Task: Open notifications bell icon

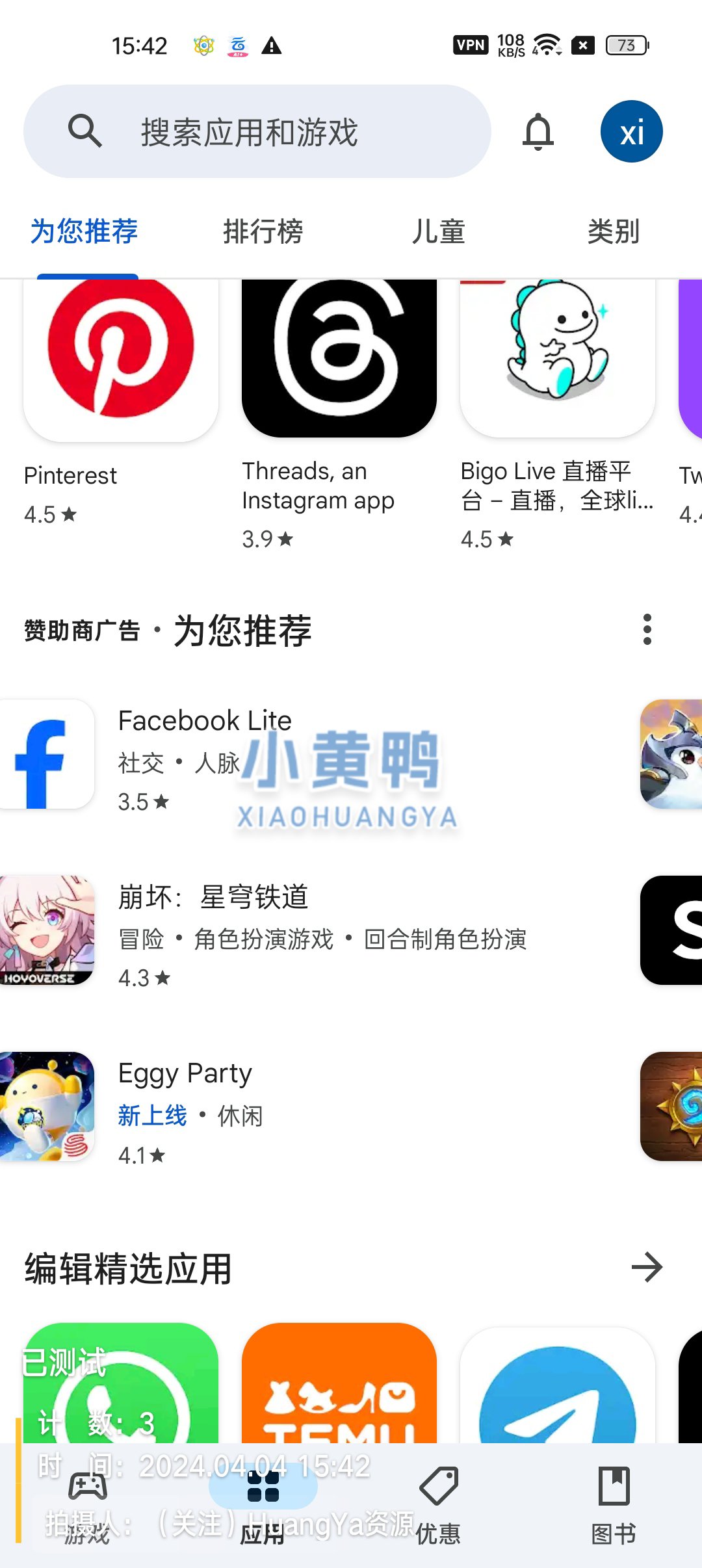Action: click(x=537, y=131)
